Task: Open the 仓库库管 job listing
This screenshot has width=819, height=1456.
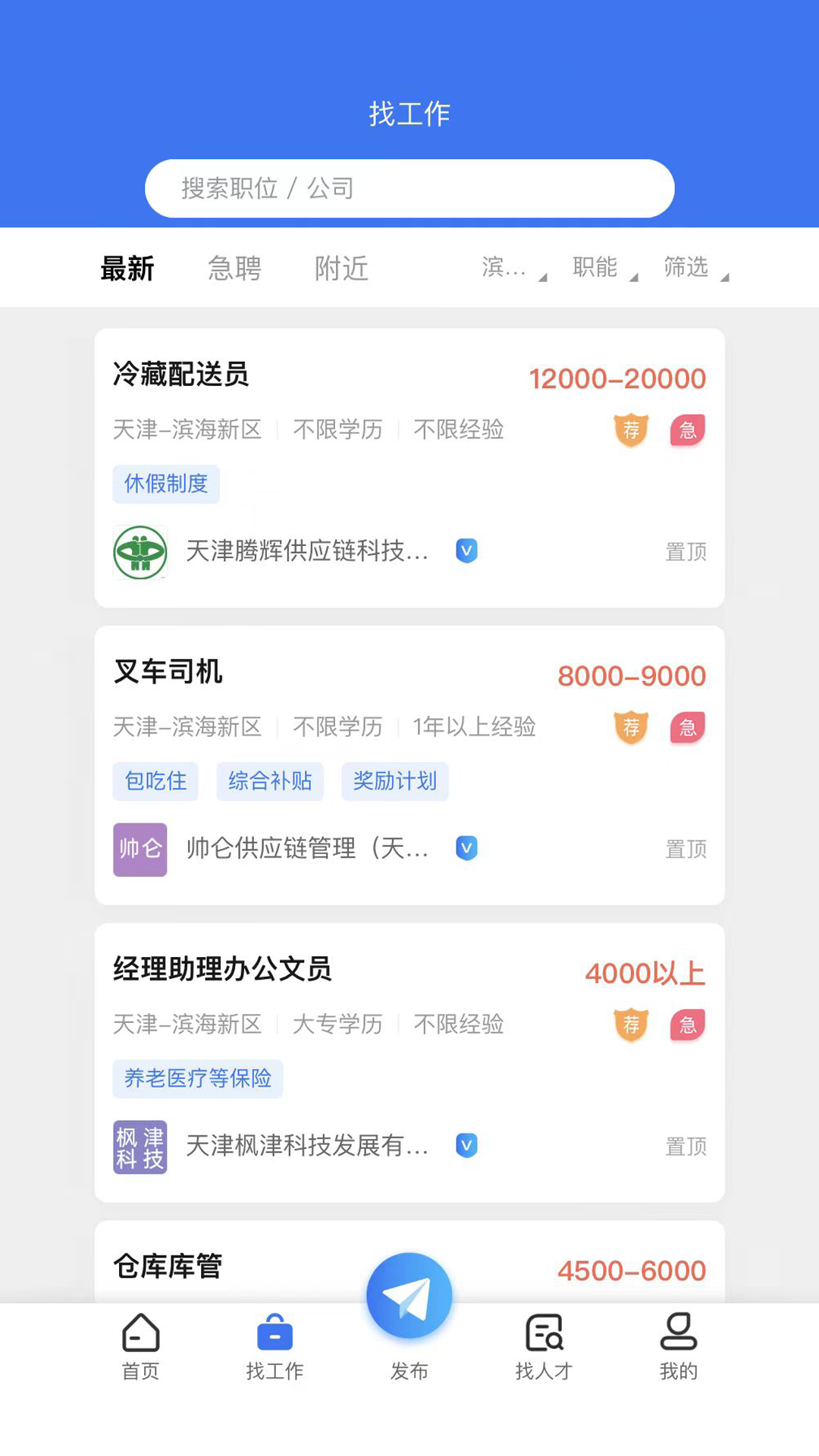Action: pos(409,1262)
